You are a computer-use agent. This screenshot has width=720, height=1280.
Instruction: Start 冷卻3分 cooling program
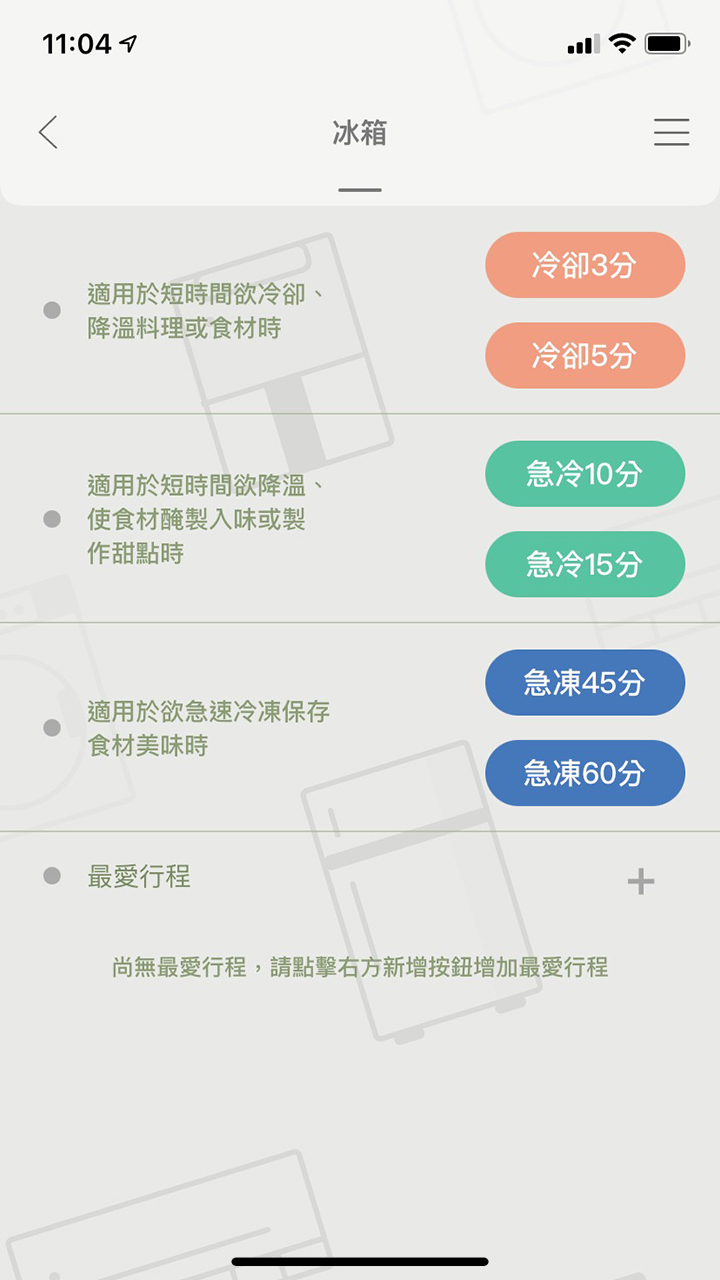tap(584, 264)
